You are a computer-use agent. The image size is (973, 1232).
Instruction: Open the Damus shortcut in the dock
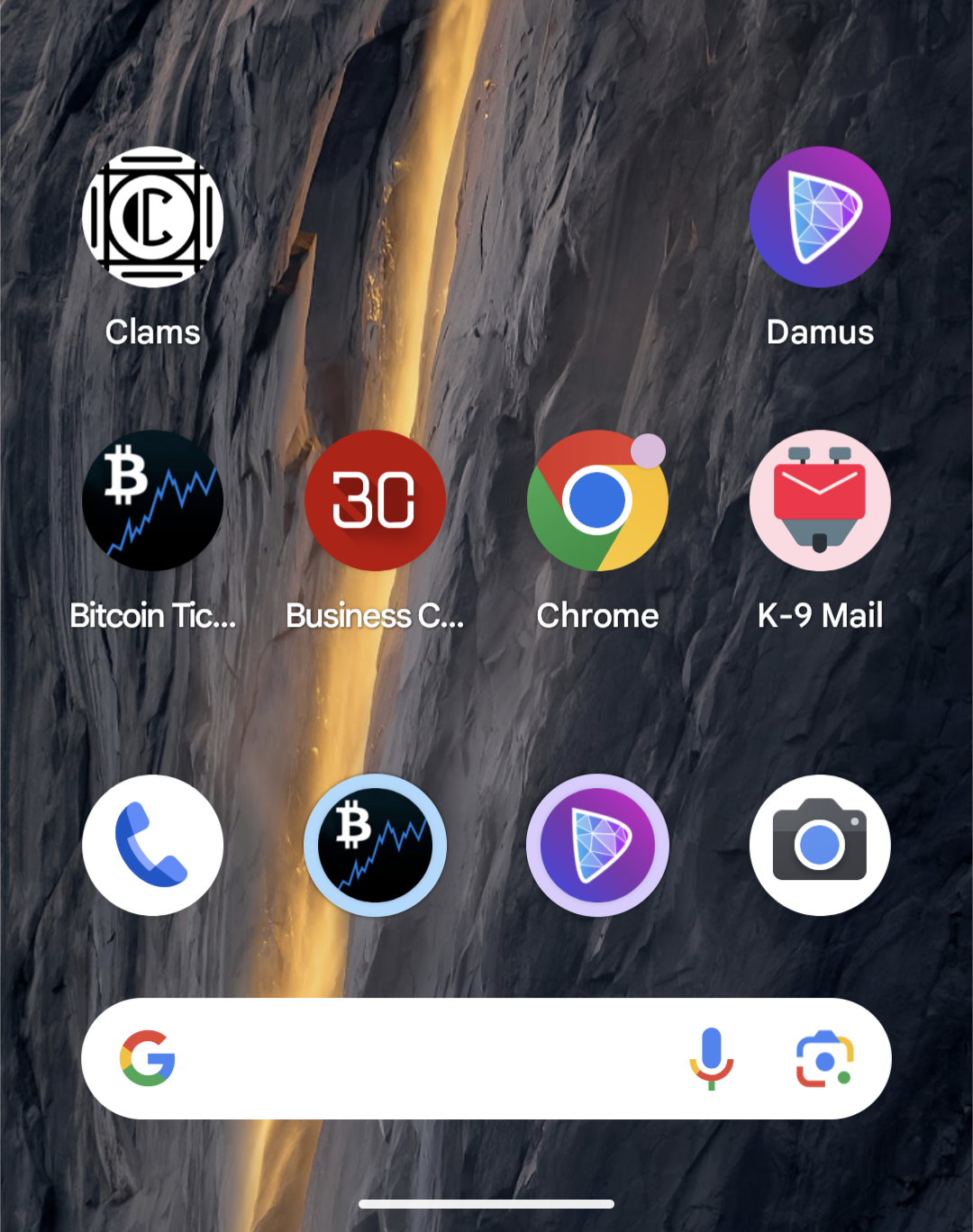597,845
